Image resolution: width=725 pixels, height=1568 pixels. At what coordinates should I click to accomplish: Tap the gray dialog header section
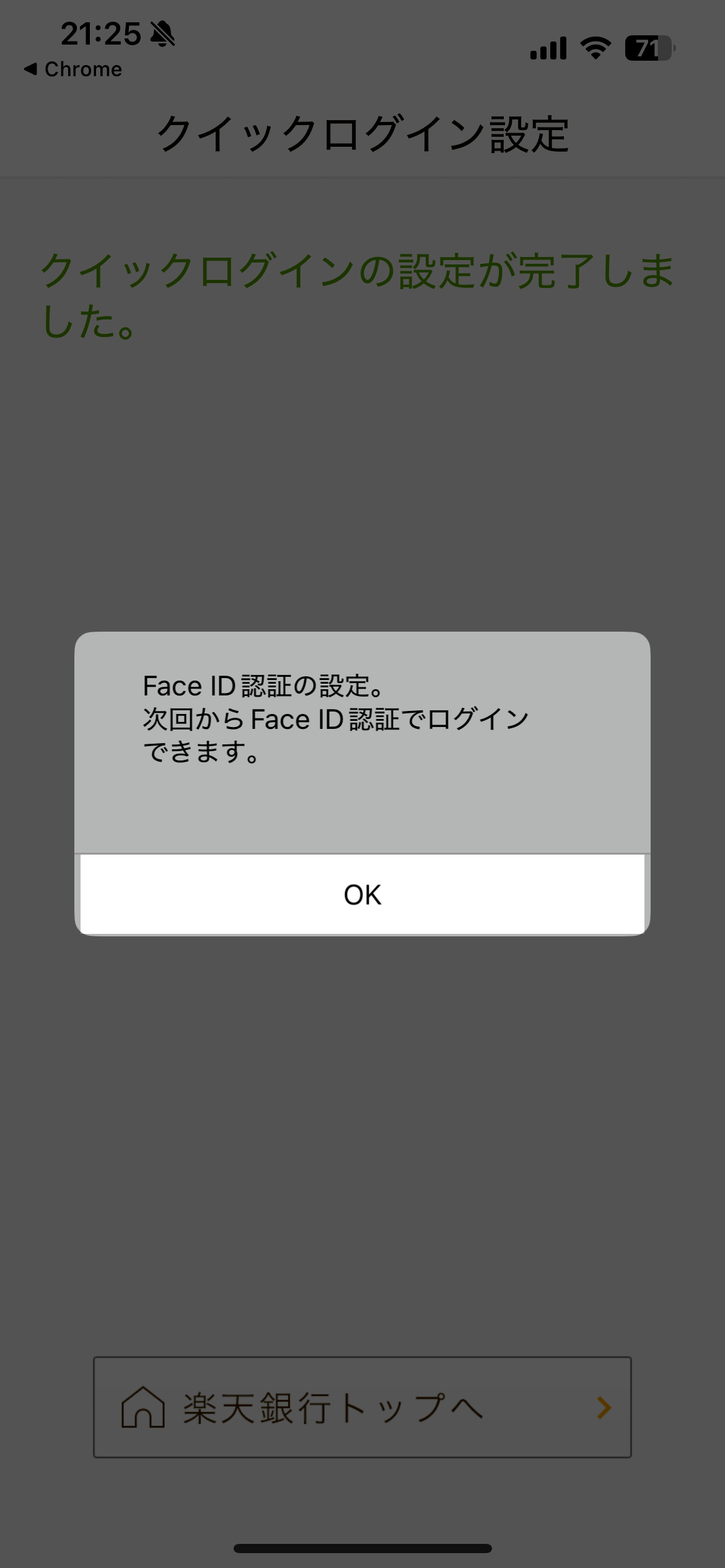(362, 805)
